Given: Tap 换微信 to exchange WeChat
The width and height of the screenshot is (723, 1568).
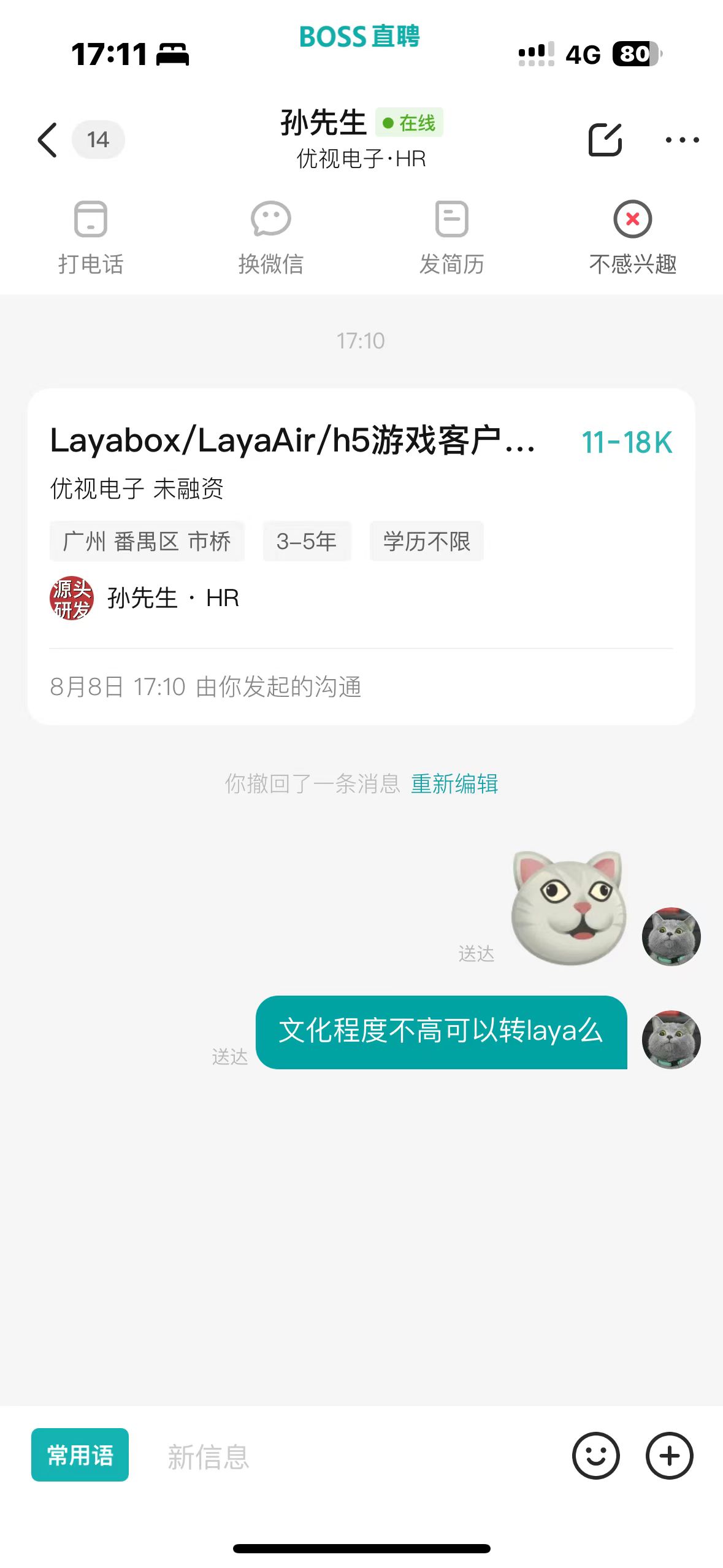Looking at the screenshot, I should click(270, 237).
